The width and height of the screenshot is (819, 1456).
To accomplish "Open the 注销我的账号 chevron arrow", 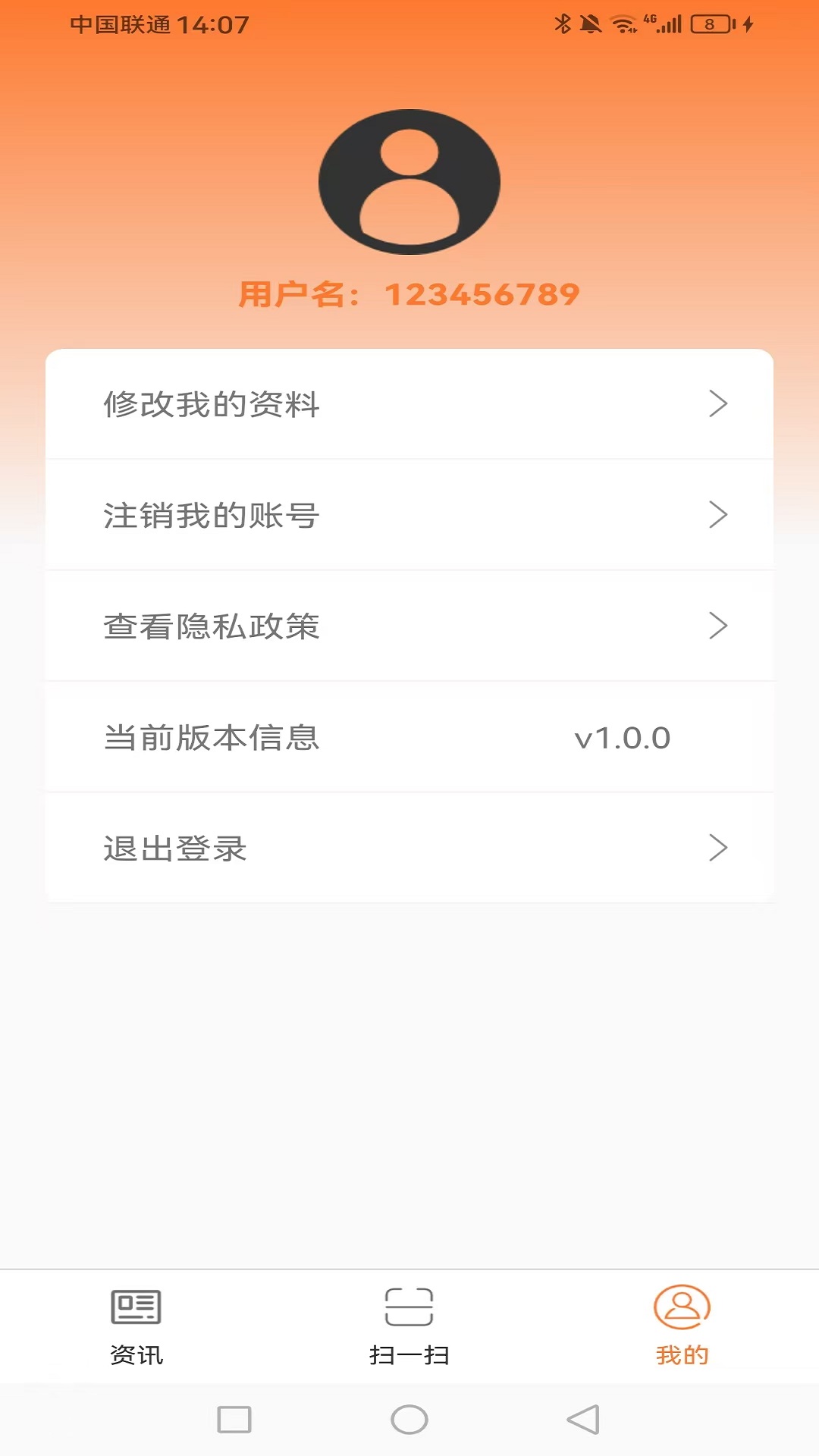I will coord(717,515).
